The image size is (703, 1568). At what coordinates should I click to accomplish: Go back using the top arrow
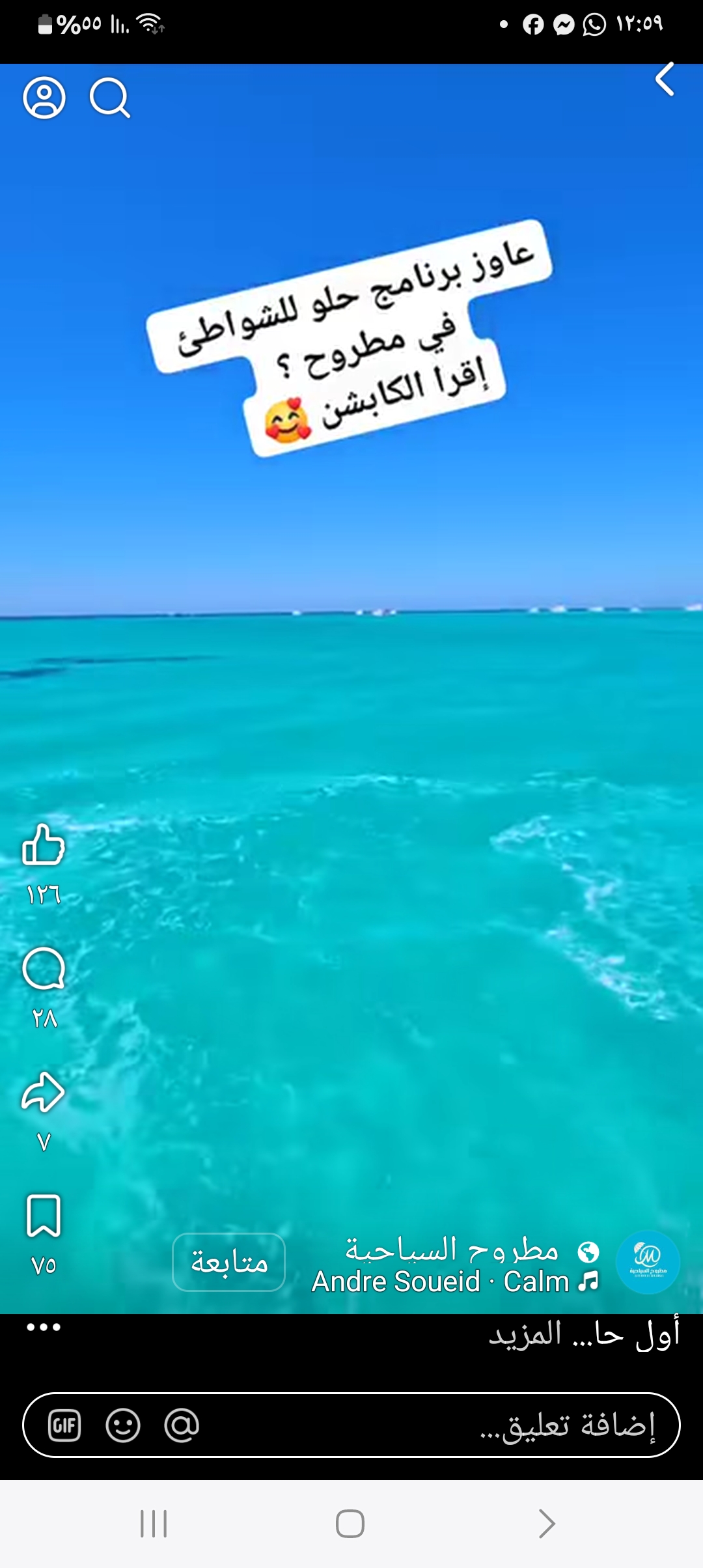[665, 80]
